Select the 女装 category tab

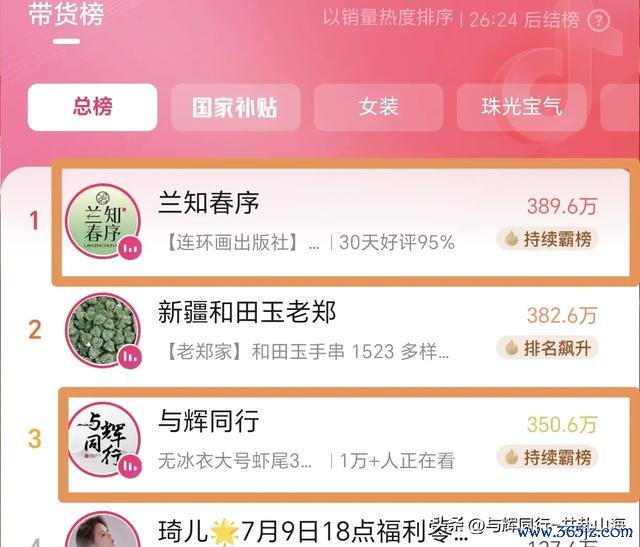click(x=379, y=107)
